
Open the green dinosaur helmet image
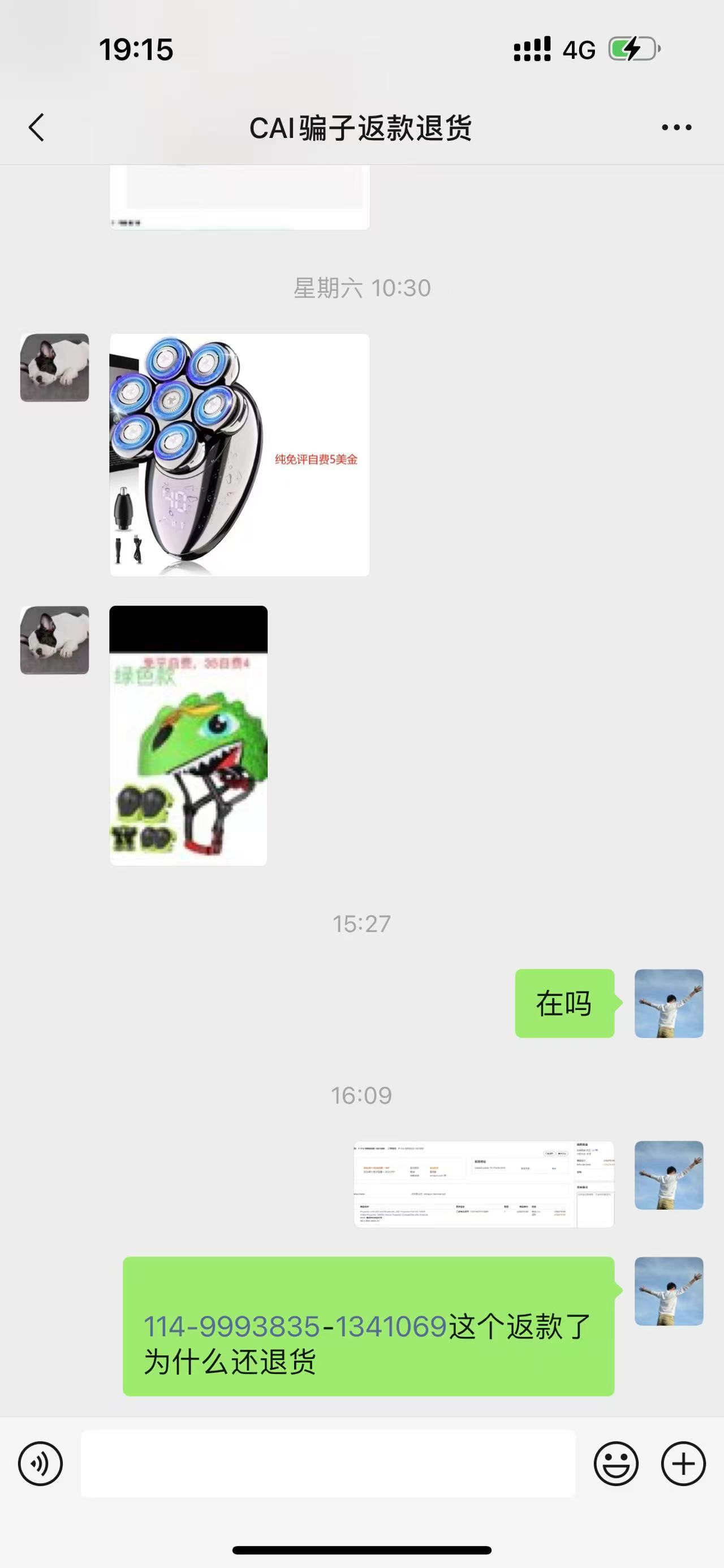tap(188, 735)
